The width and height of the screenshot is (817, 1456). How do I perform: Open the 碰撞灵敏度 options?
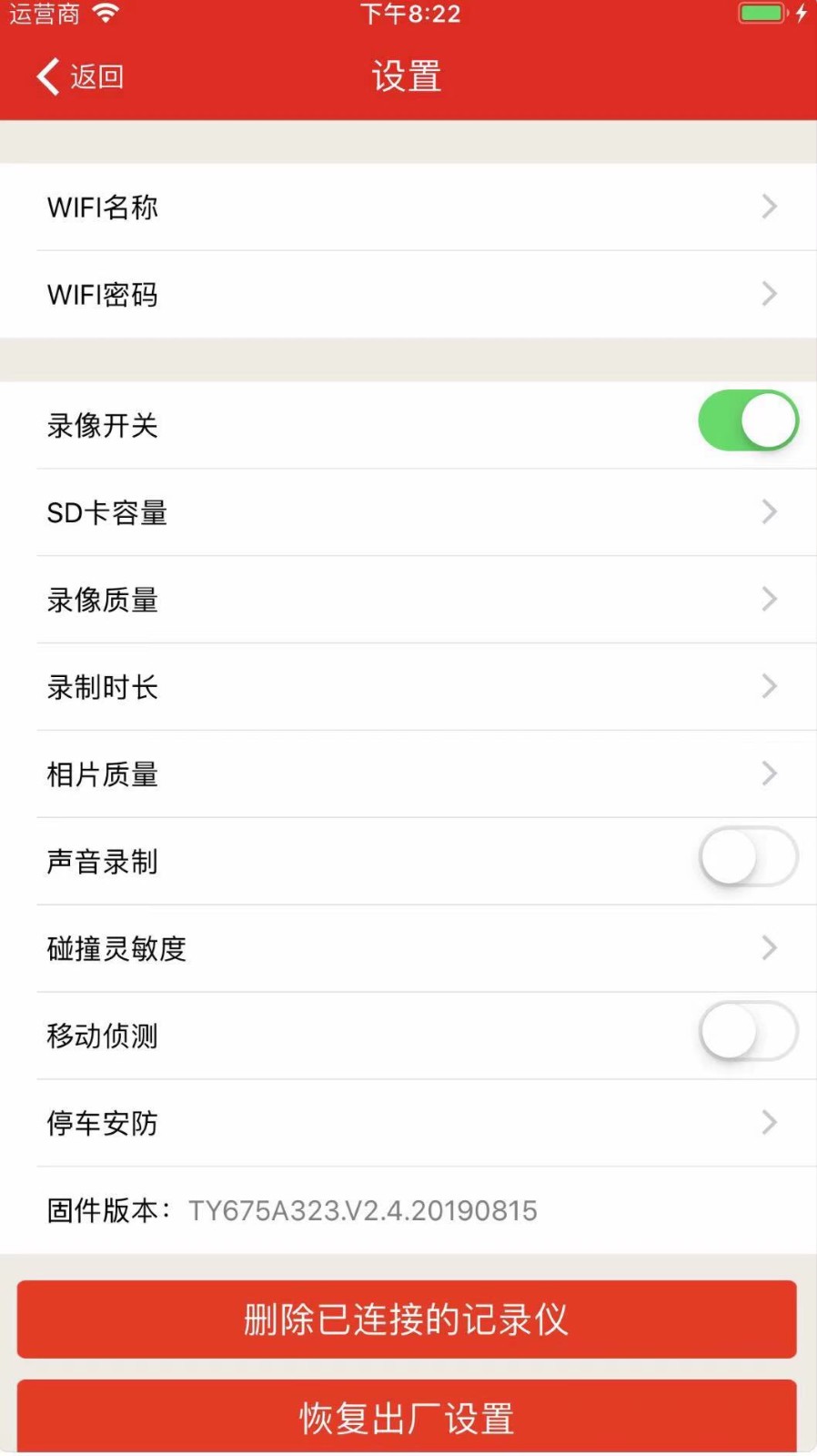coord(408,947)
